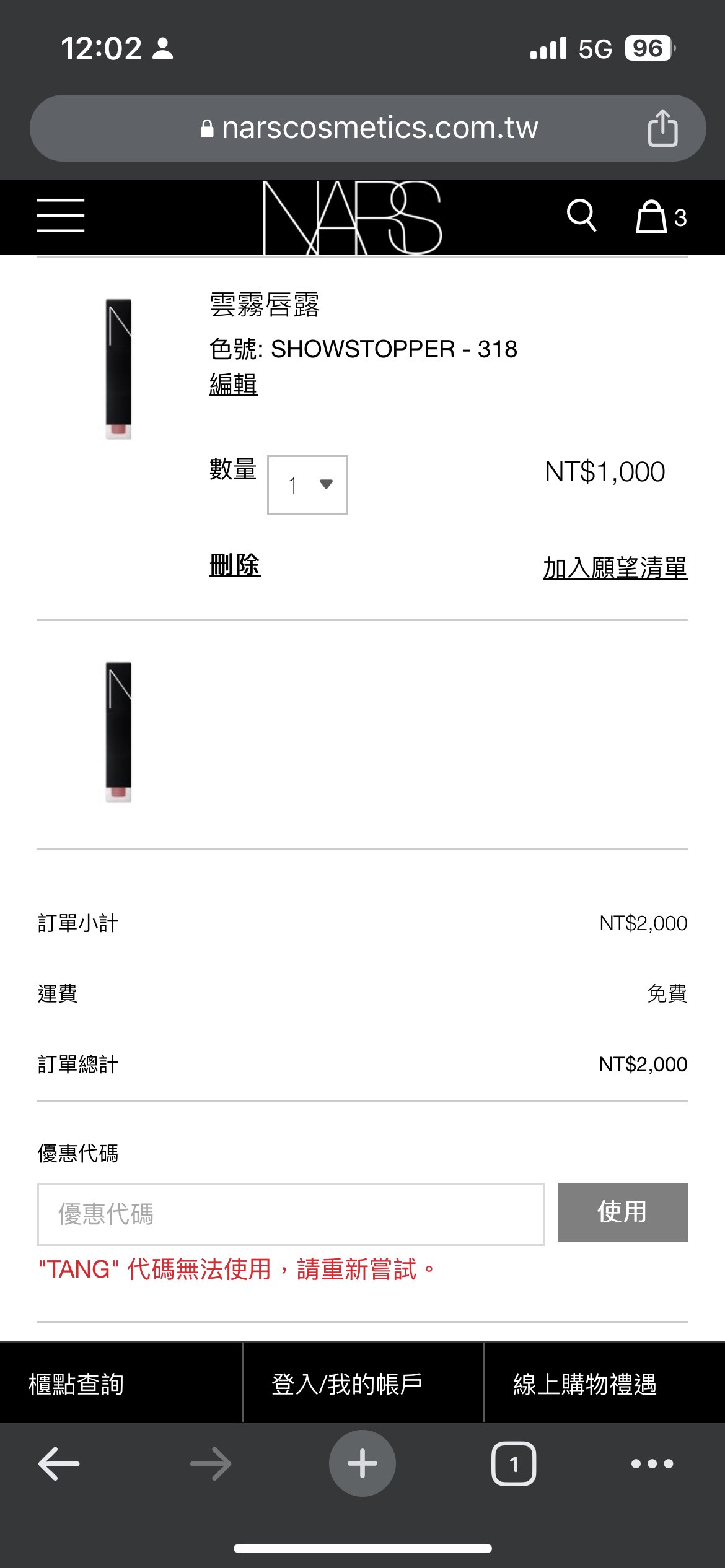This screenshot has width=725, height=1568.
Task: Open the browser tab switcher
Action: coord(514,1463)
